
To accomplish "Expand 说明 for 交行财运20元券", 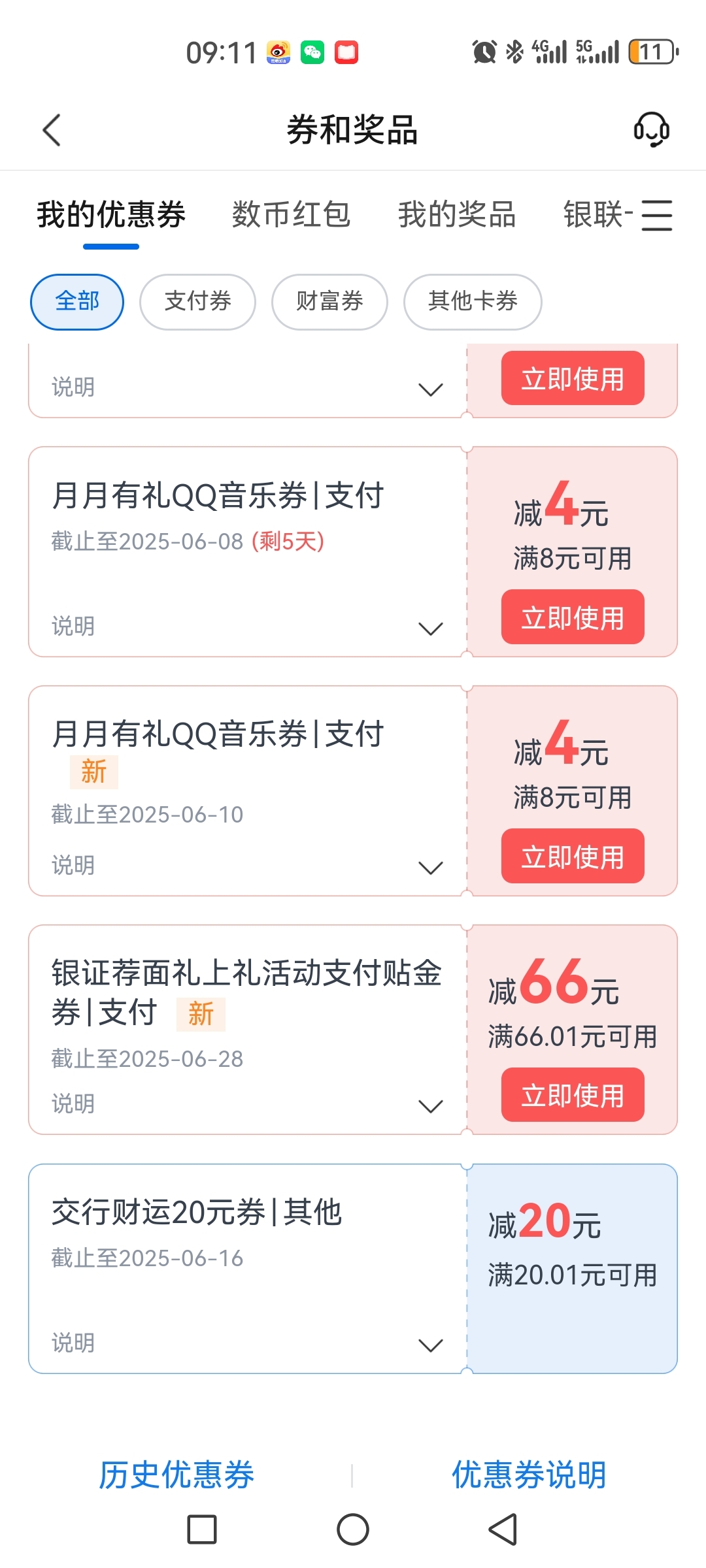I will pyautogui.click(x=430, y=1345).
